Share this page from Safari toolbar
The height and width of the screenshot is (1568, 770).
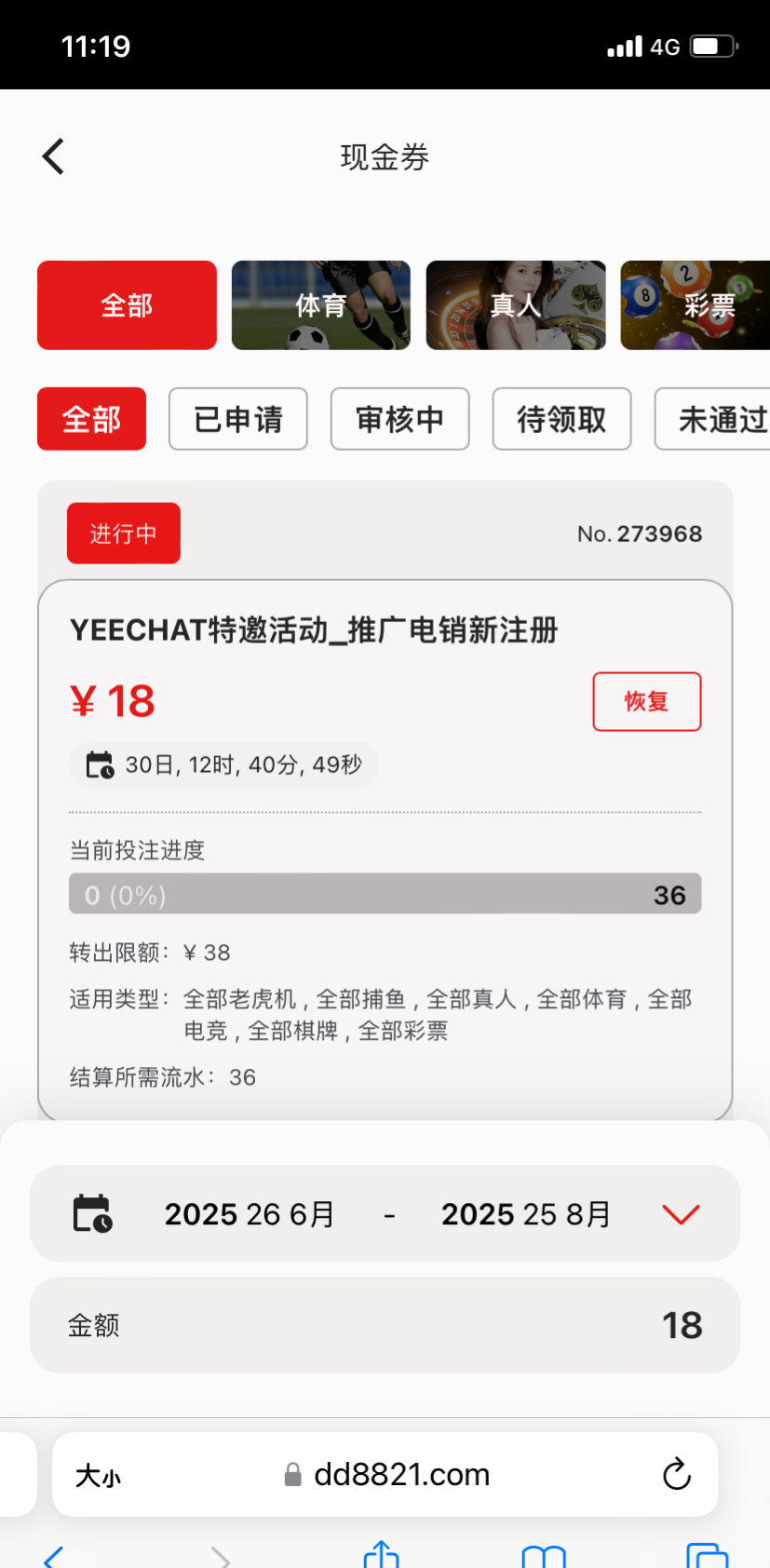(x=381, y=1555)
